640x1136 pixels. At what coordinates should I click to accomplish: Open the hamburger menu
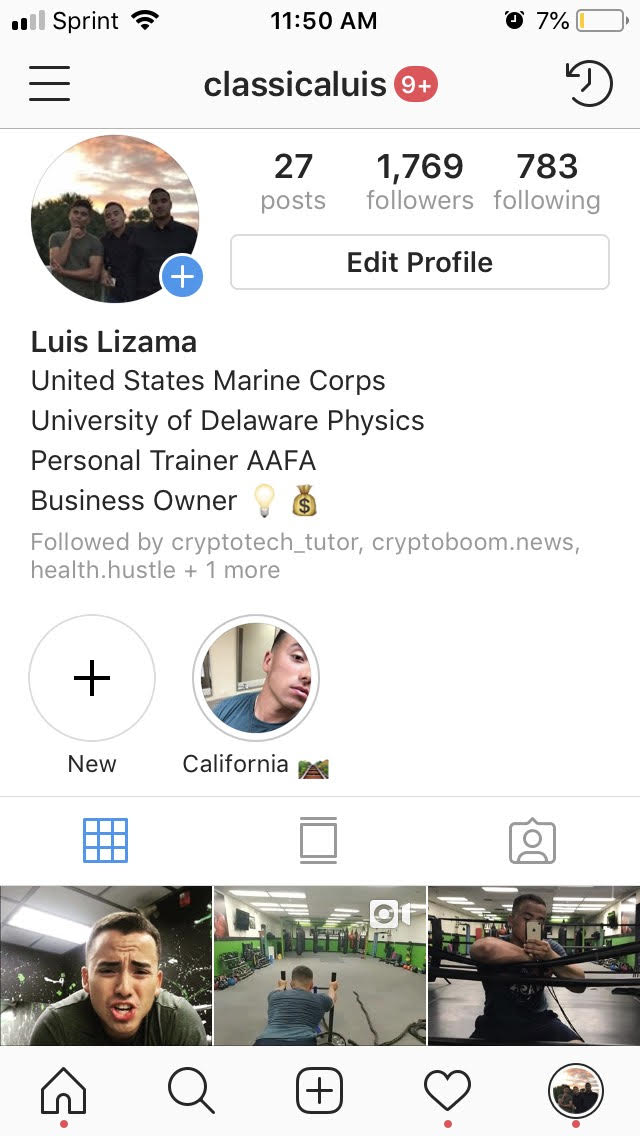click(x=49, y=84)
